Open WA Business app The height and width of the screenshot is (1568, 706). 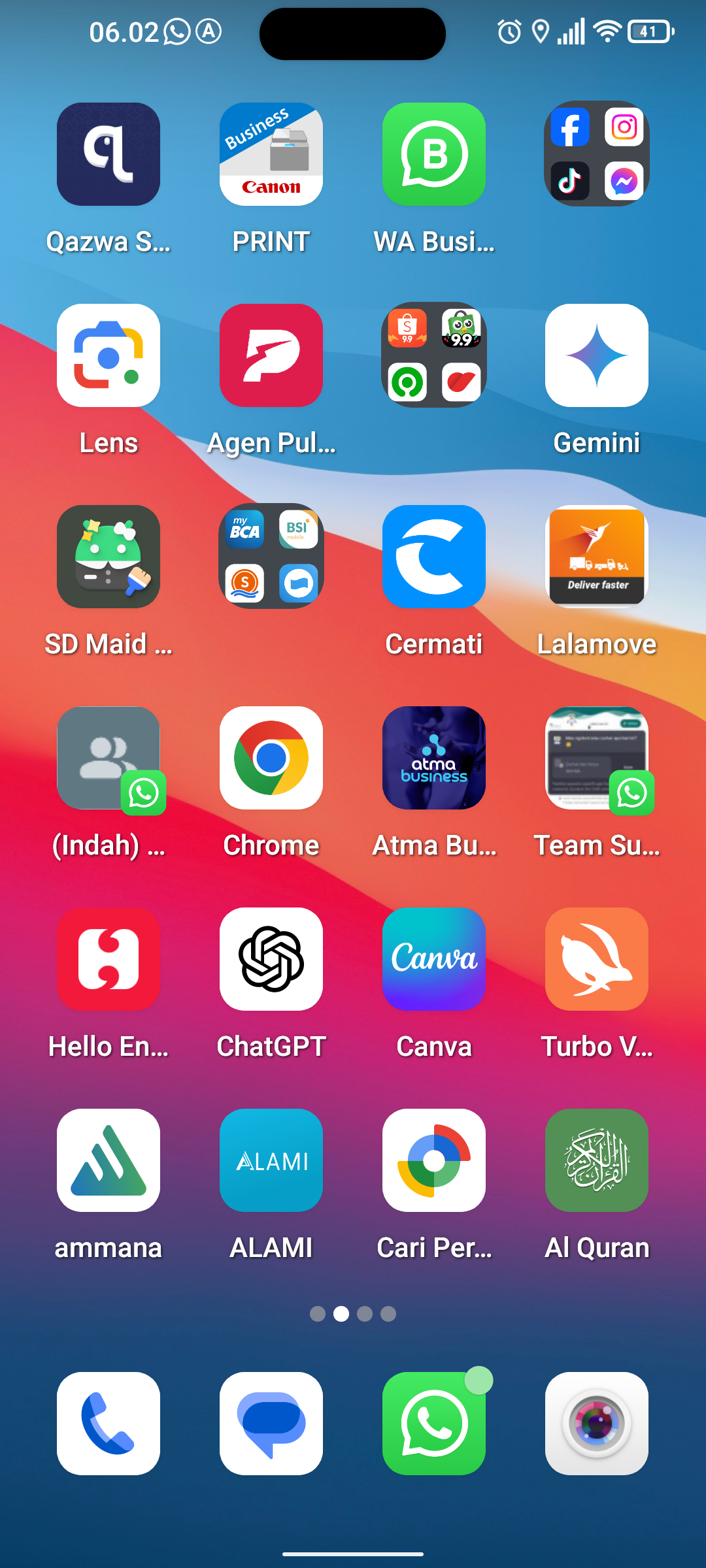[434, 154]
